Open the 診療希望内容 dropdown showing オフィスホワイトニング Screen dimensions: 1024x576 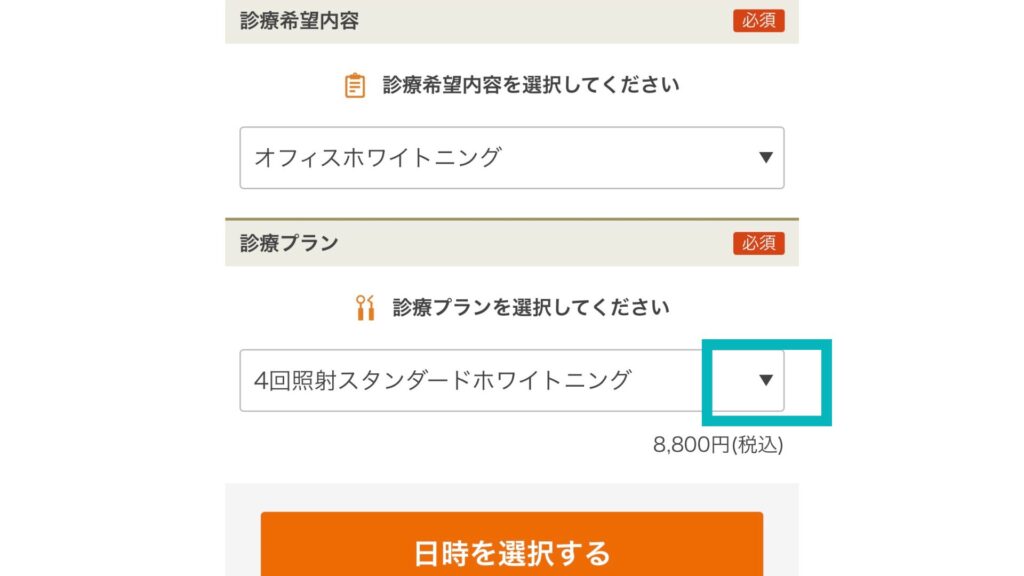(x=511, y=158)
